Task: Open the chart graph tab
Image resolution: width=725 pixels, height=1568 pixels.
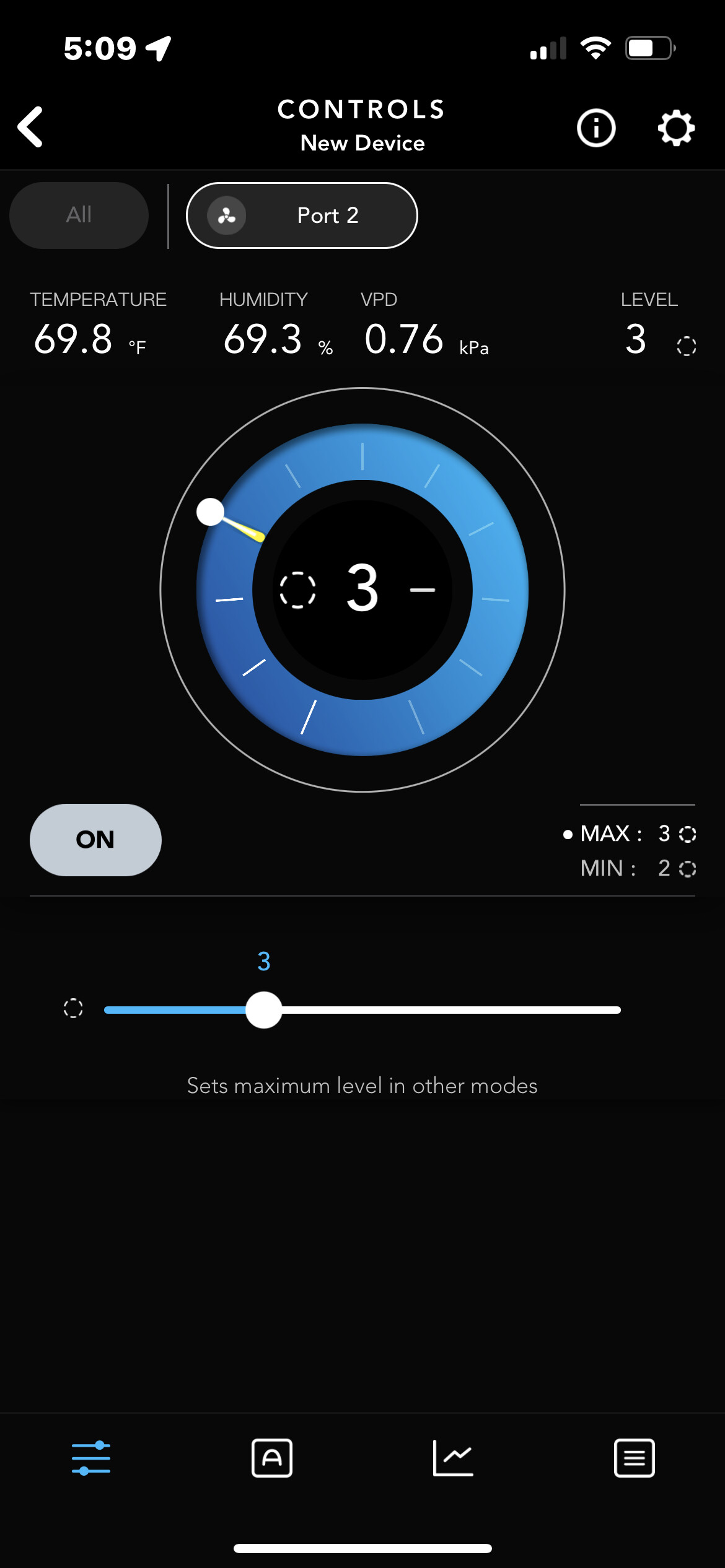Action: [453, 1458]
